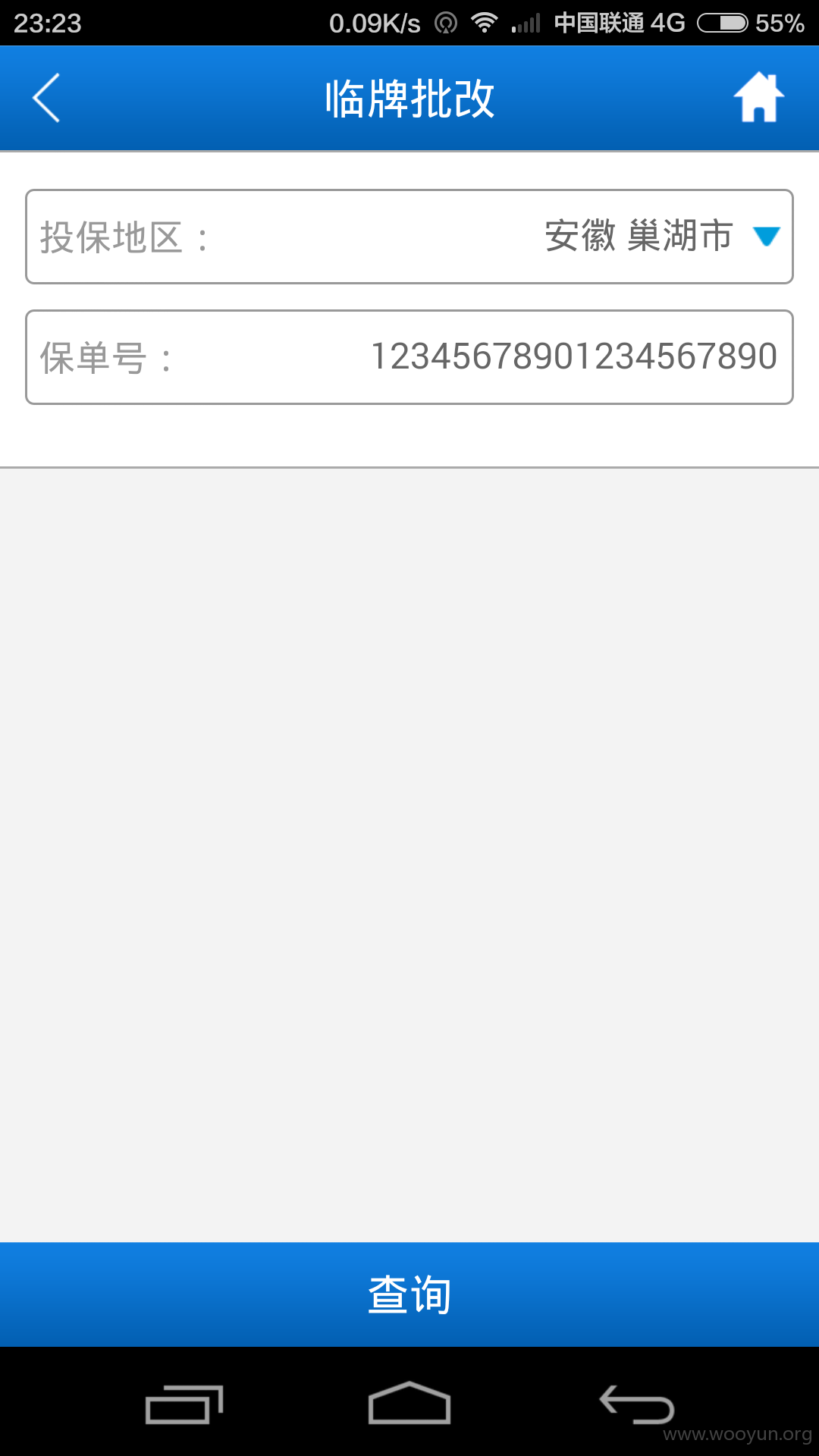Go back using the top-left arrow
The image size is (819, 1456).
point(46,98)
